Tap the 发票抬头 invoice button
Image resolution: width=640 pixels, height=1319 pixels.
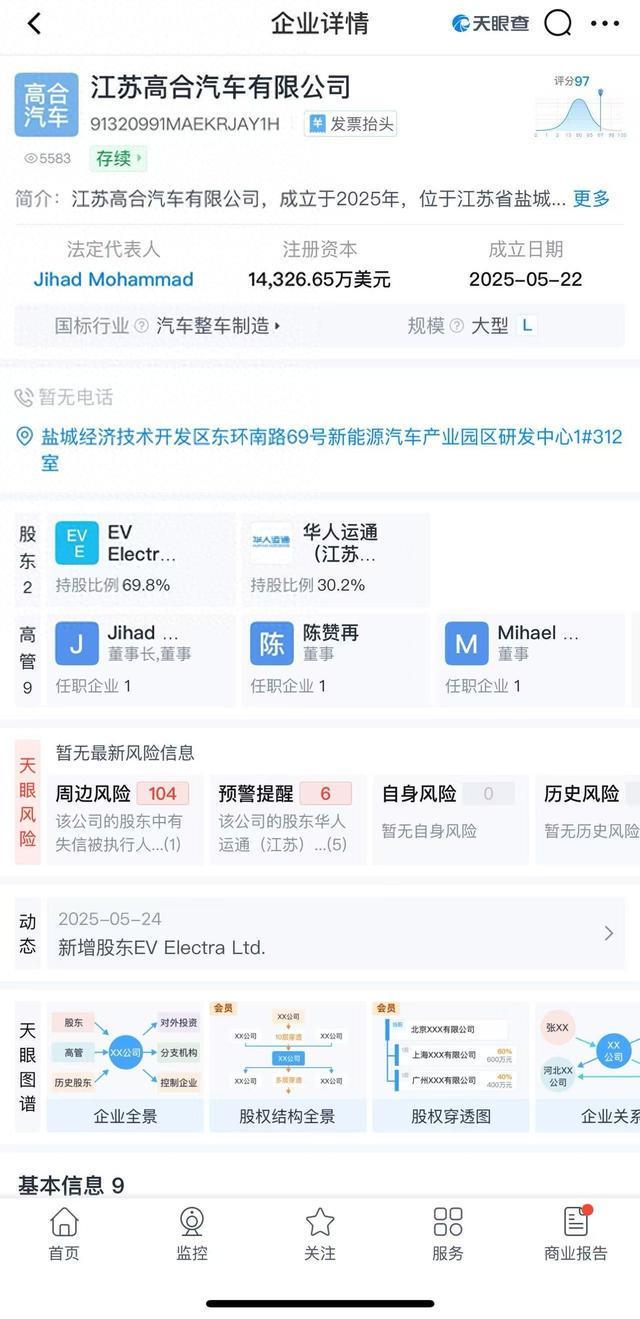(x=351, y=124)
